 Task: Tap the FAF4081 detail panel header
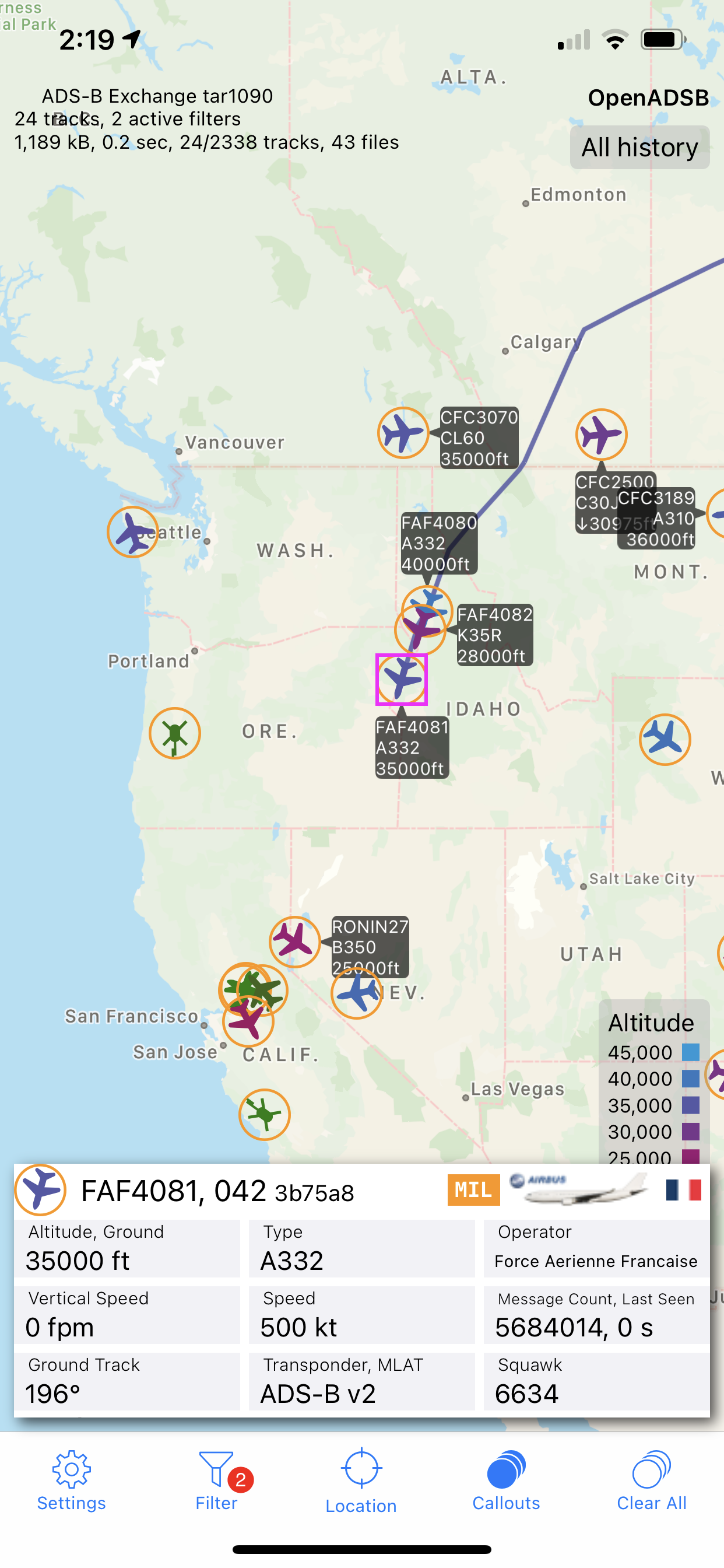(361, 1191)
